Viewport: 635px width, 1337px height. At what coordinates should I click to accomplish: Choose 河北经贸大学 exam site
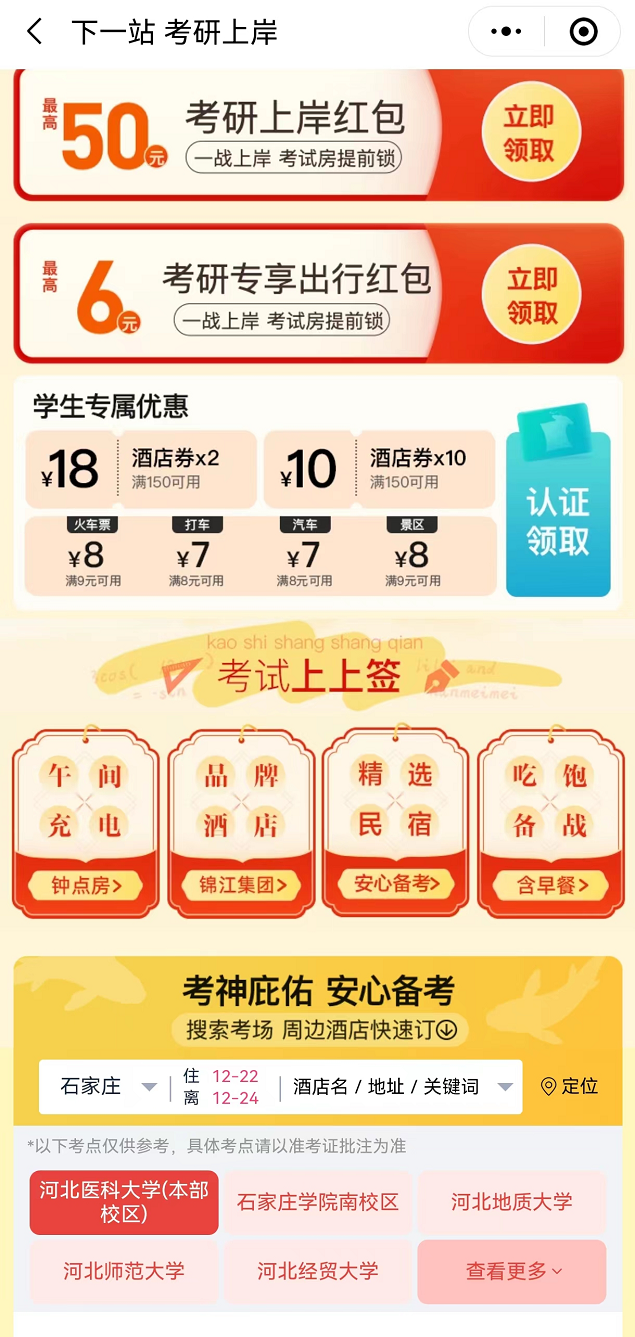pos(317,1271)
